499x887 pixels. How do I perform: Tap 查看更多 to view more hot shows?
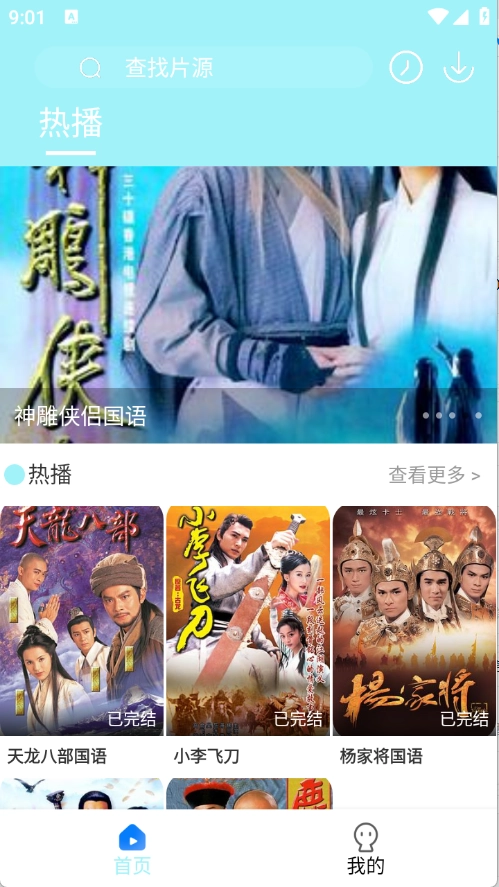pos(434,475)
